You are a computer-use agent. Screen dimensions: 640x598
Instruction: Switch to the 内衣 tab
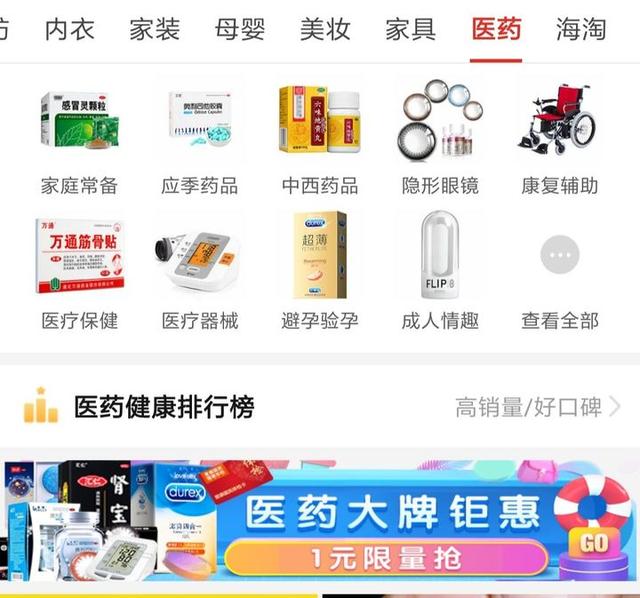(69, 29)
